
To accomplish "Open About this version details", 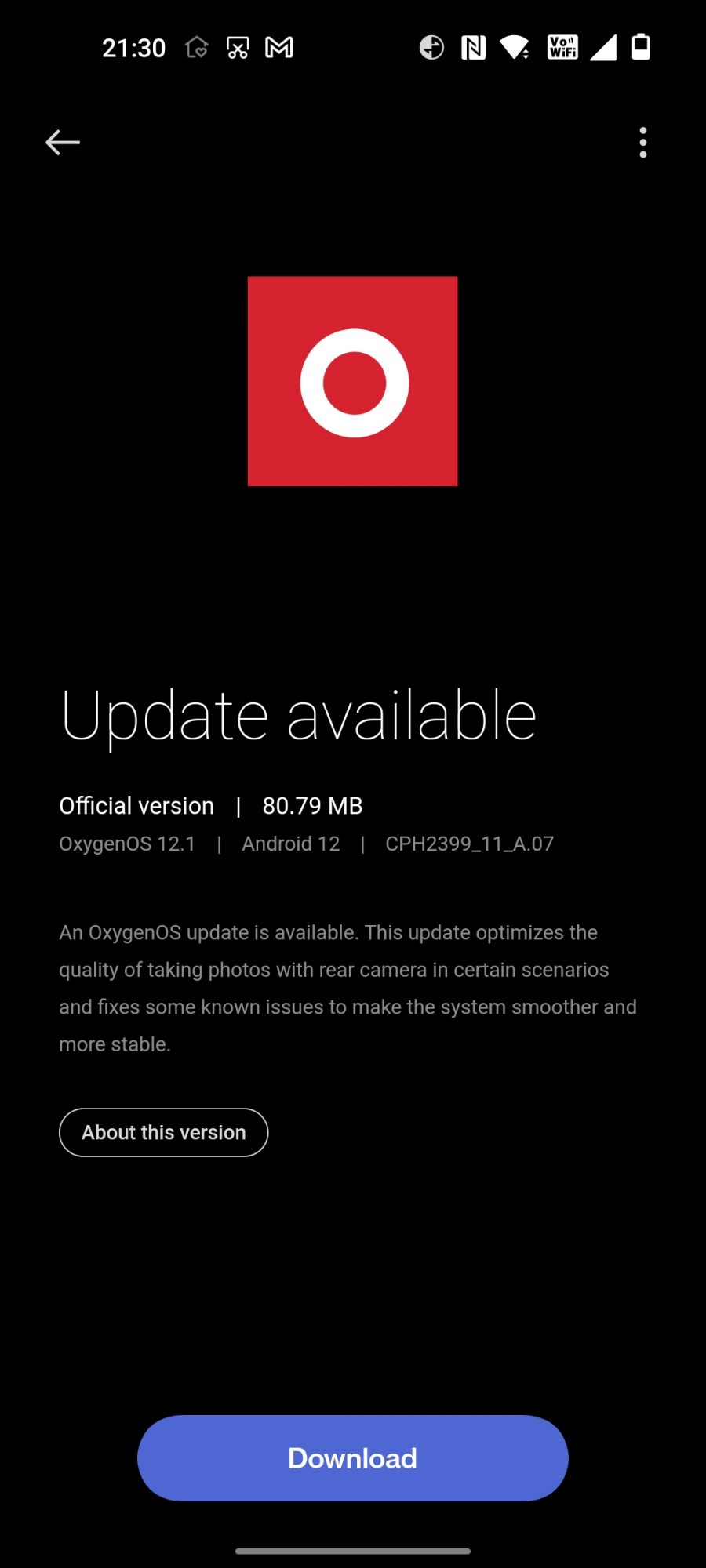I will [x=163, y=1132].
